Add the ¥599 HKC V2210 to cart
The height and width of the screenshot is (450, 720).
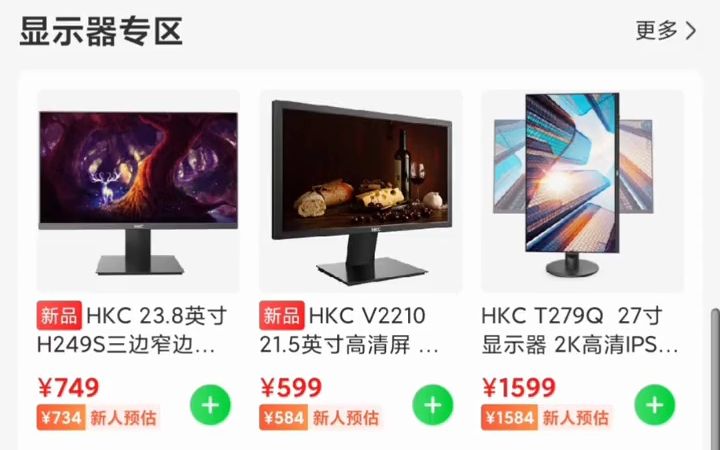point(432,405)
